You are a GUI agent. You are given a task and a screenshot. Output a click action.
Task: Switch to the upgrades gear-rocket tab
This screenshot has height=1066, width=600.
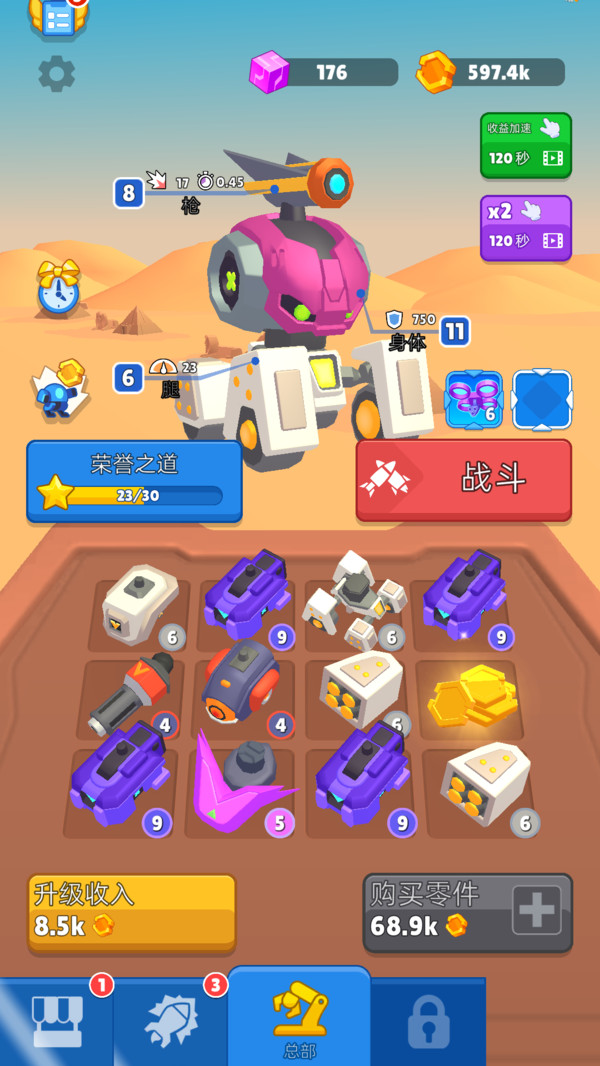click(x=171, y=1022)
